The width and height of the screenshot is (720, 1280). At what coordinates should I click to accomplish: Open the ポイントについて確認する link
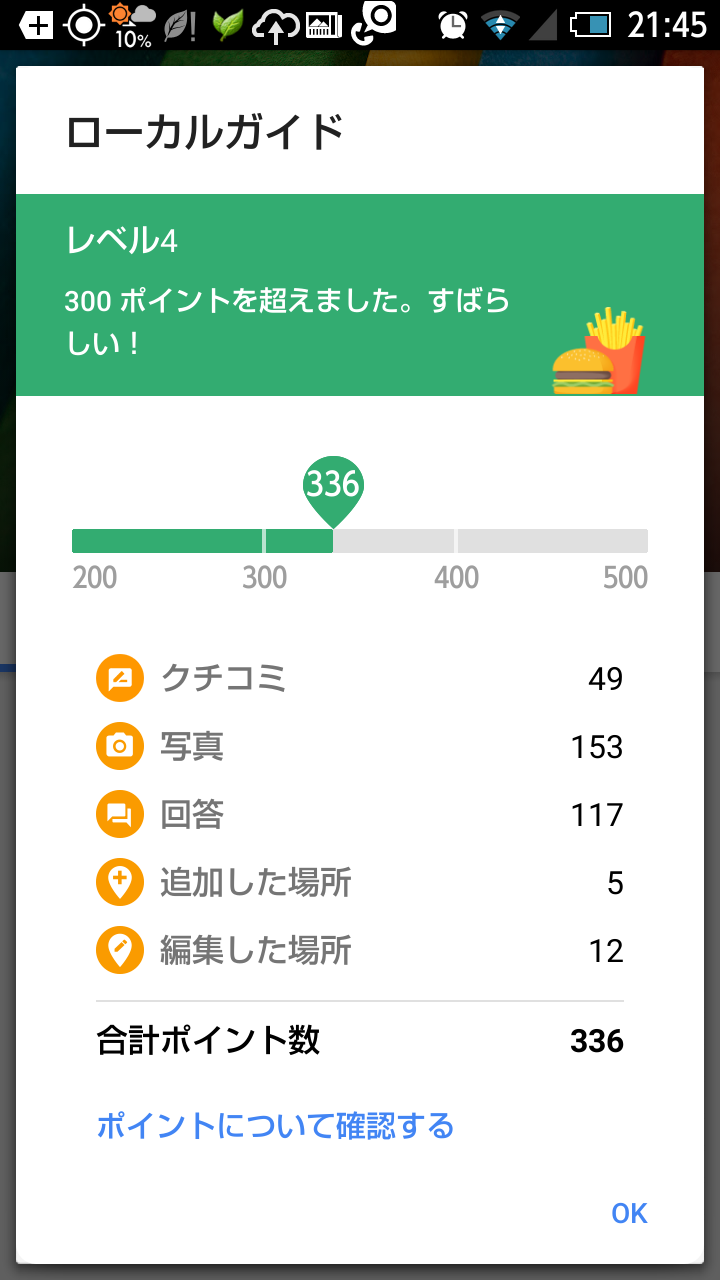275,1126
